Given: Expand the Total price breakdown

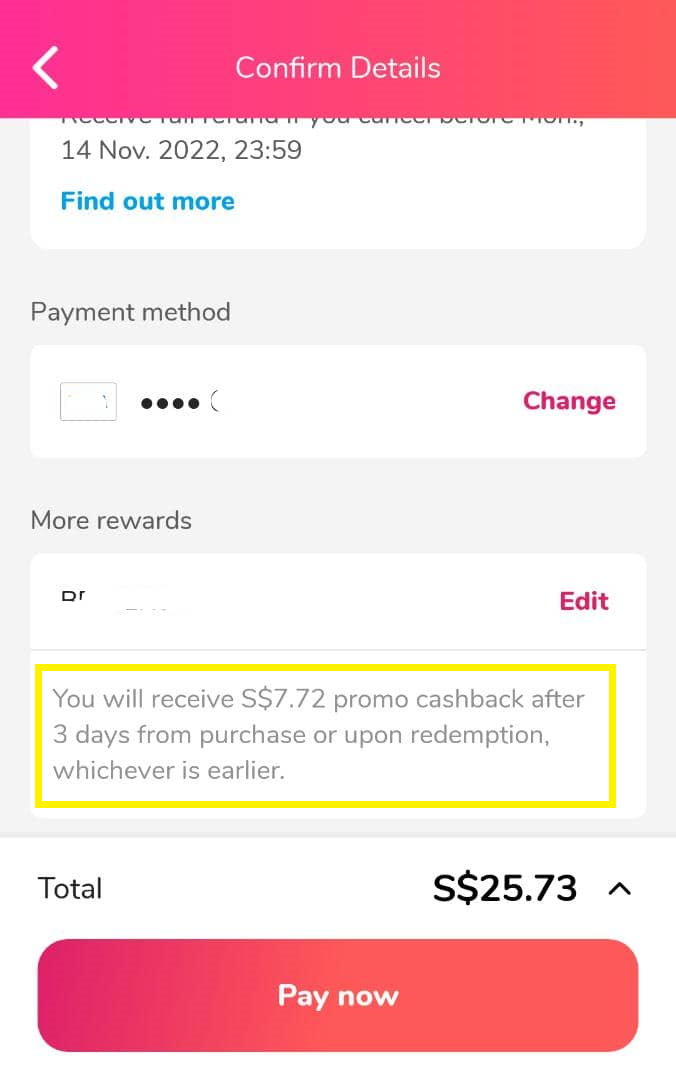Looking at the screenshot, I should pyautogui.click(x=620, y=888).
